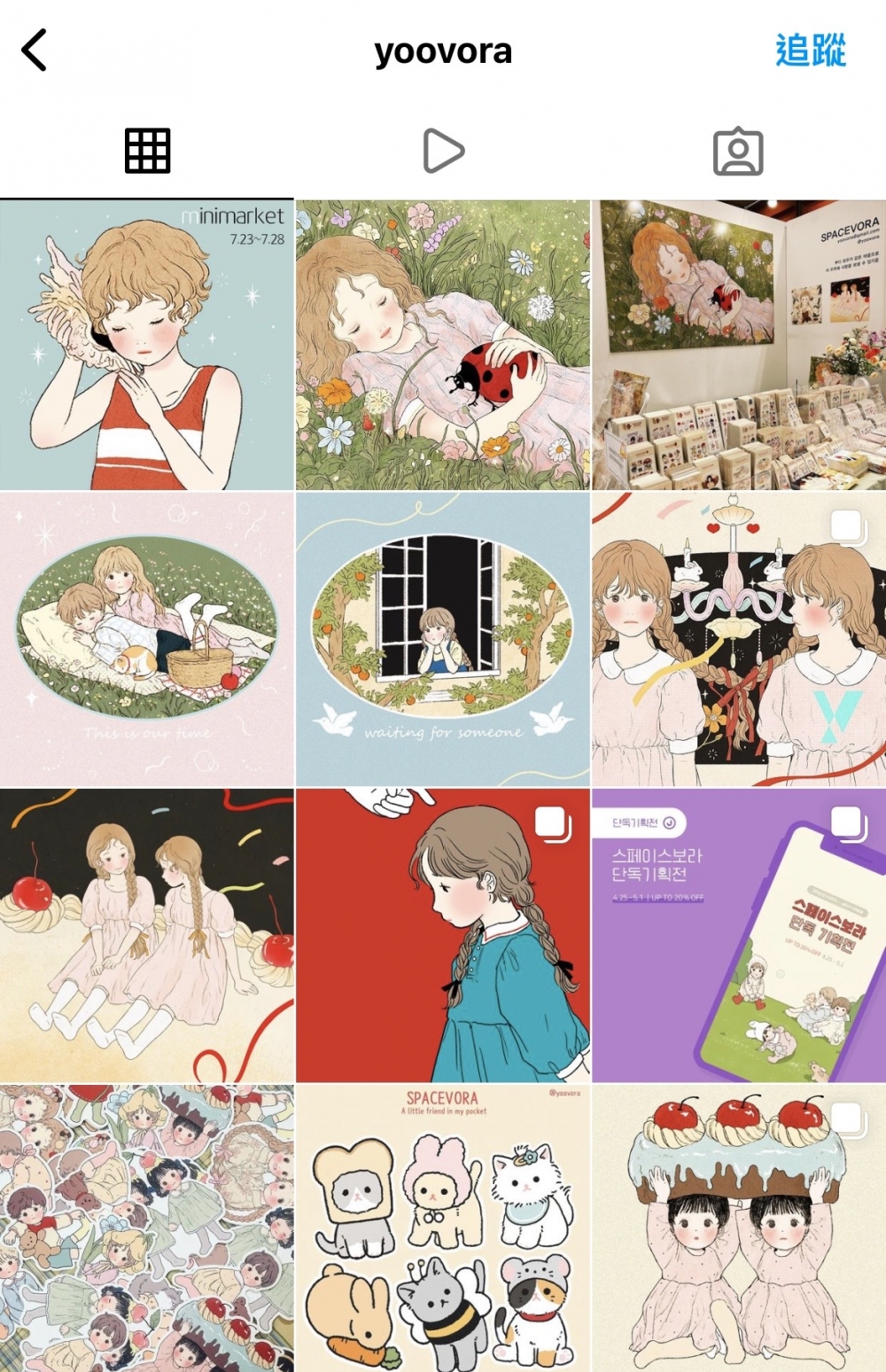Switch to the reels video tab
Screen dimensions: 886x1372
[x=443, y=151]
